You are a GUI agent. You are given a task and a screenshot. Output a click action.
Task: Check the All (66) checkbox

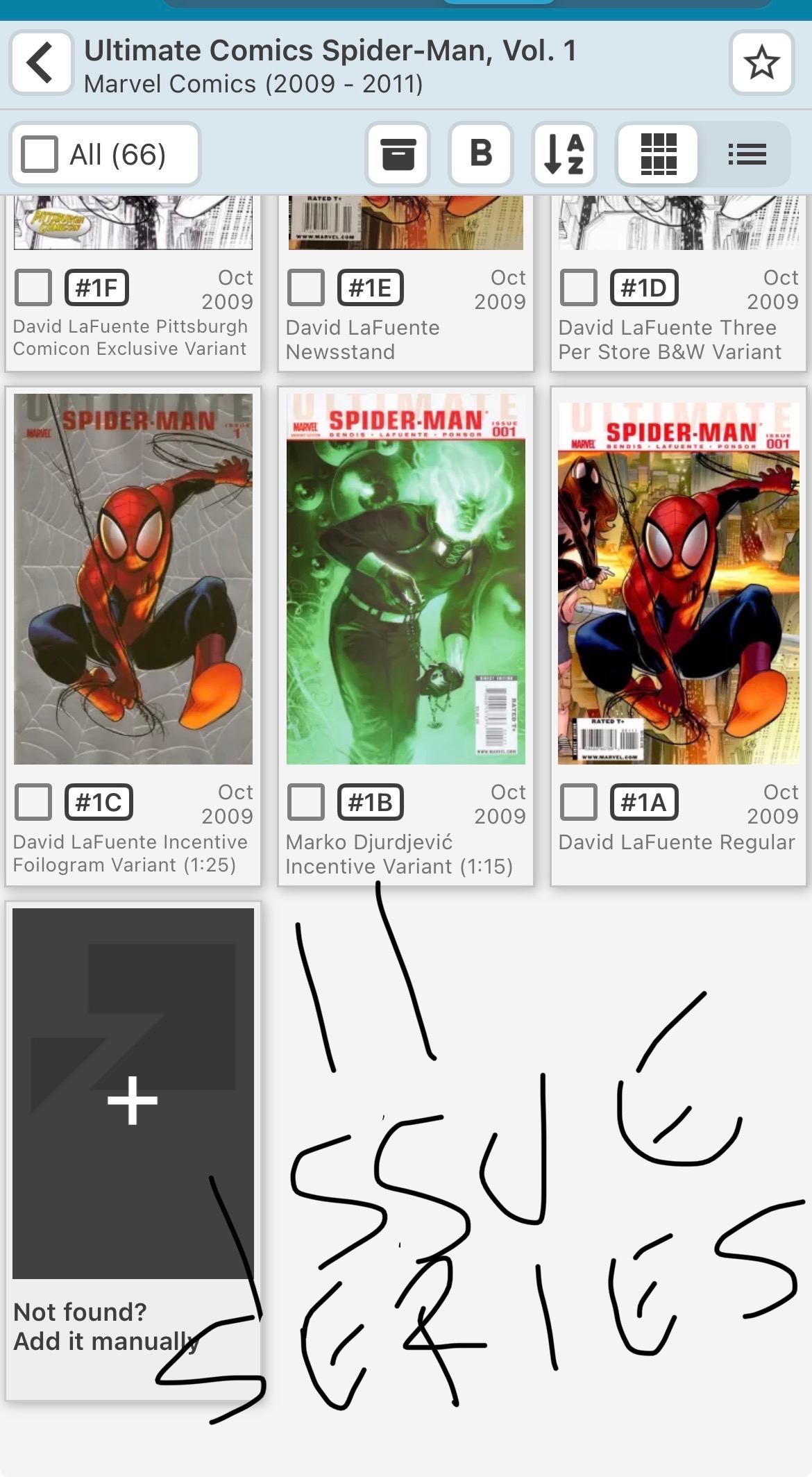(40, 154)
